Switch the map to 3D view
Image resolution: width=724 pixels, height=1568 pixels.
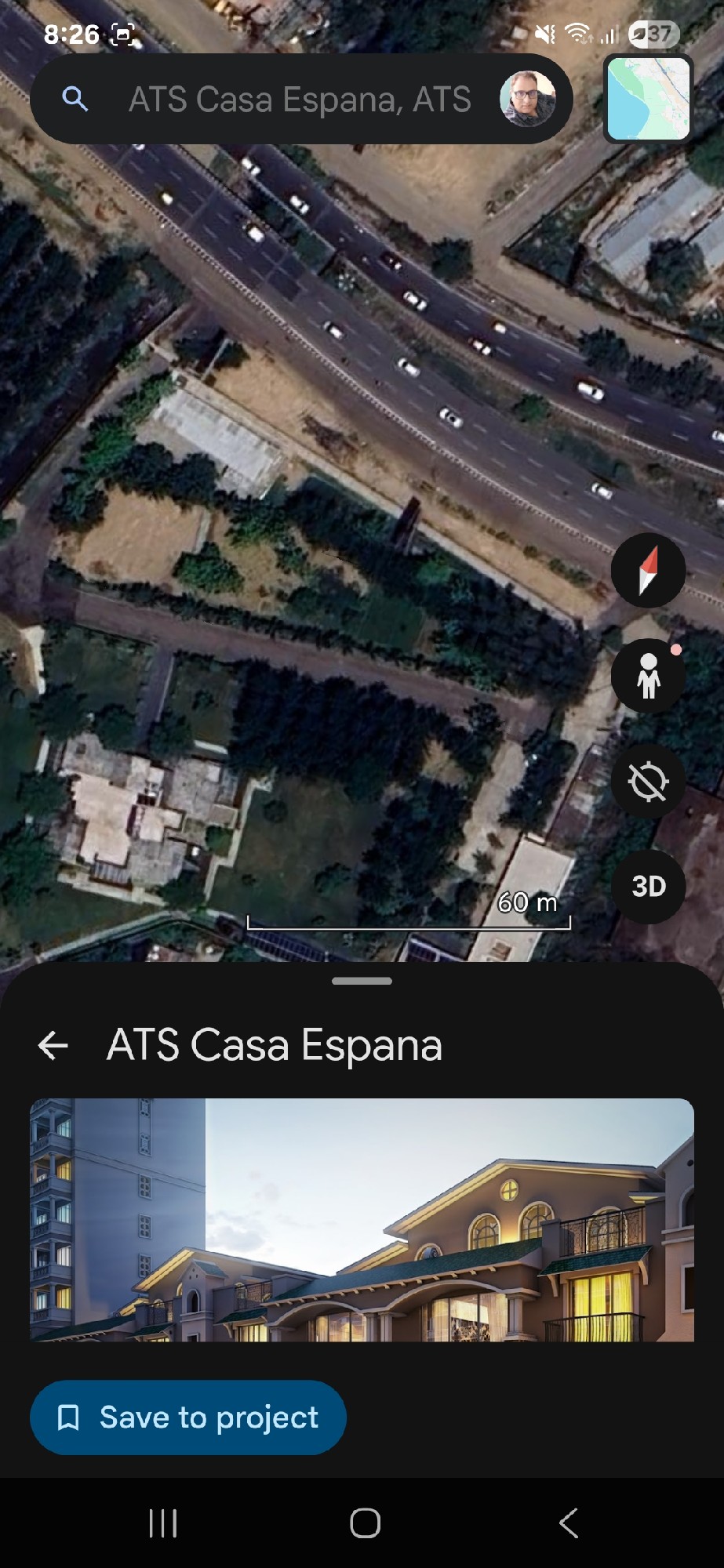(x=648, y=887)
